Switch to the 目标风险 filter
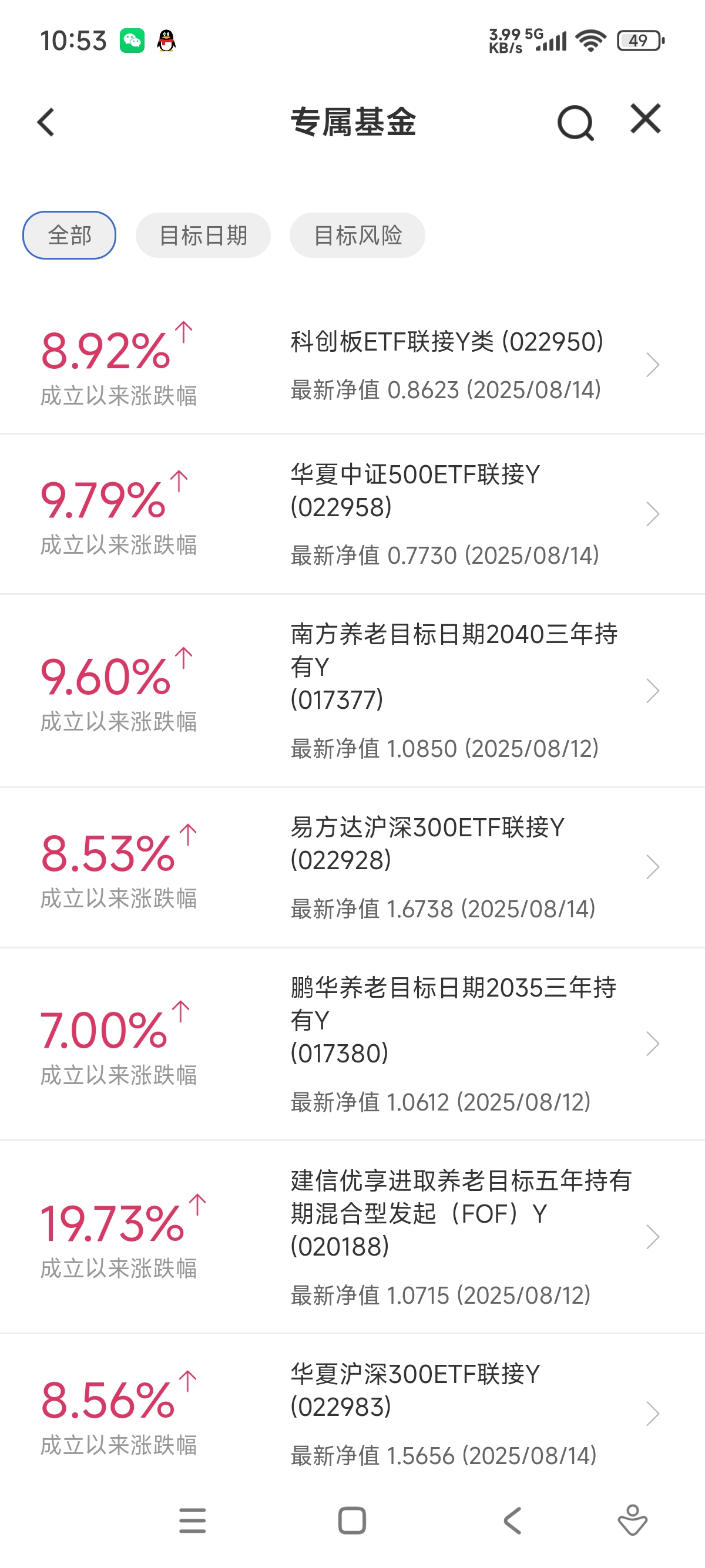This screenshot has width=705, height=1568. click(357, 235)
